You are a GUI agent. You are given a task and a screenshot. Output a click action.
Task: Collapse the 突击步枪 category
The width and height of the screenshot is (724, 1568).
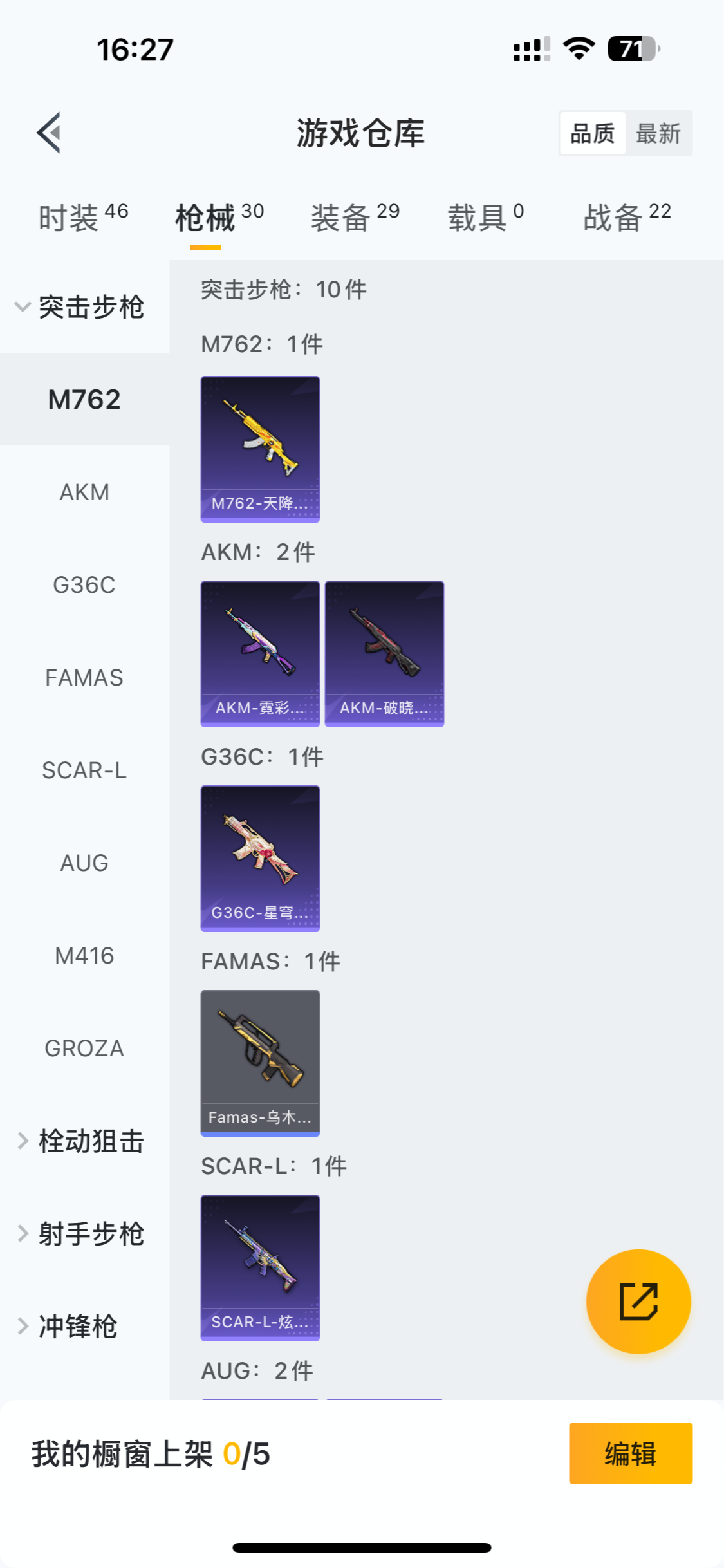point(80,306)
